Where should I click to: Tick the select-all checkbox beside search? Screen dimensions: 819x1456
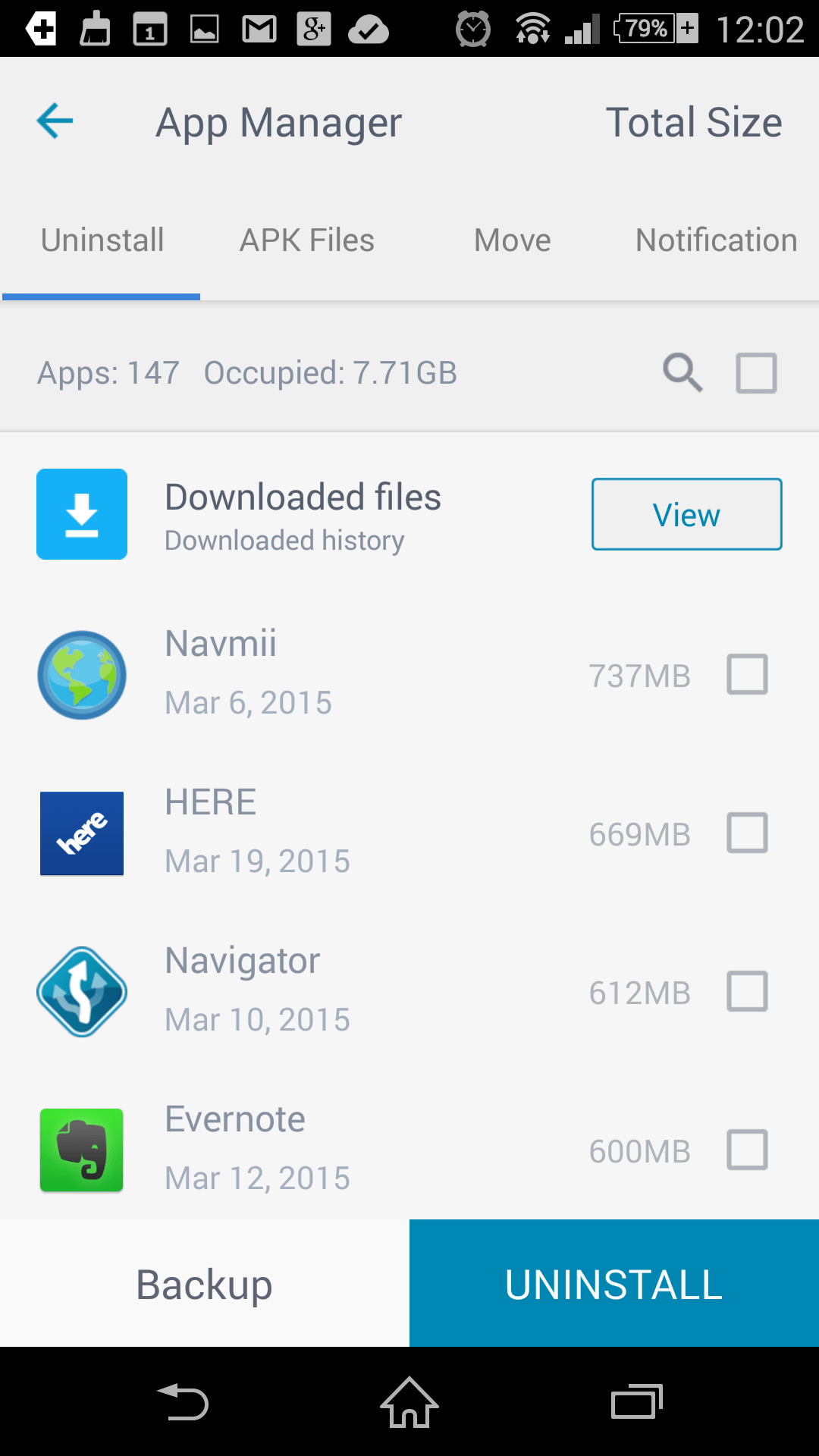point(757,373)
